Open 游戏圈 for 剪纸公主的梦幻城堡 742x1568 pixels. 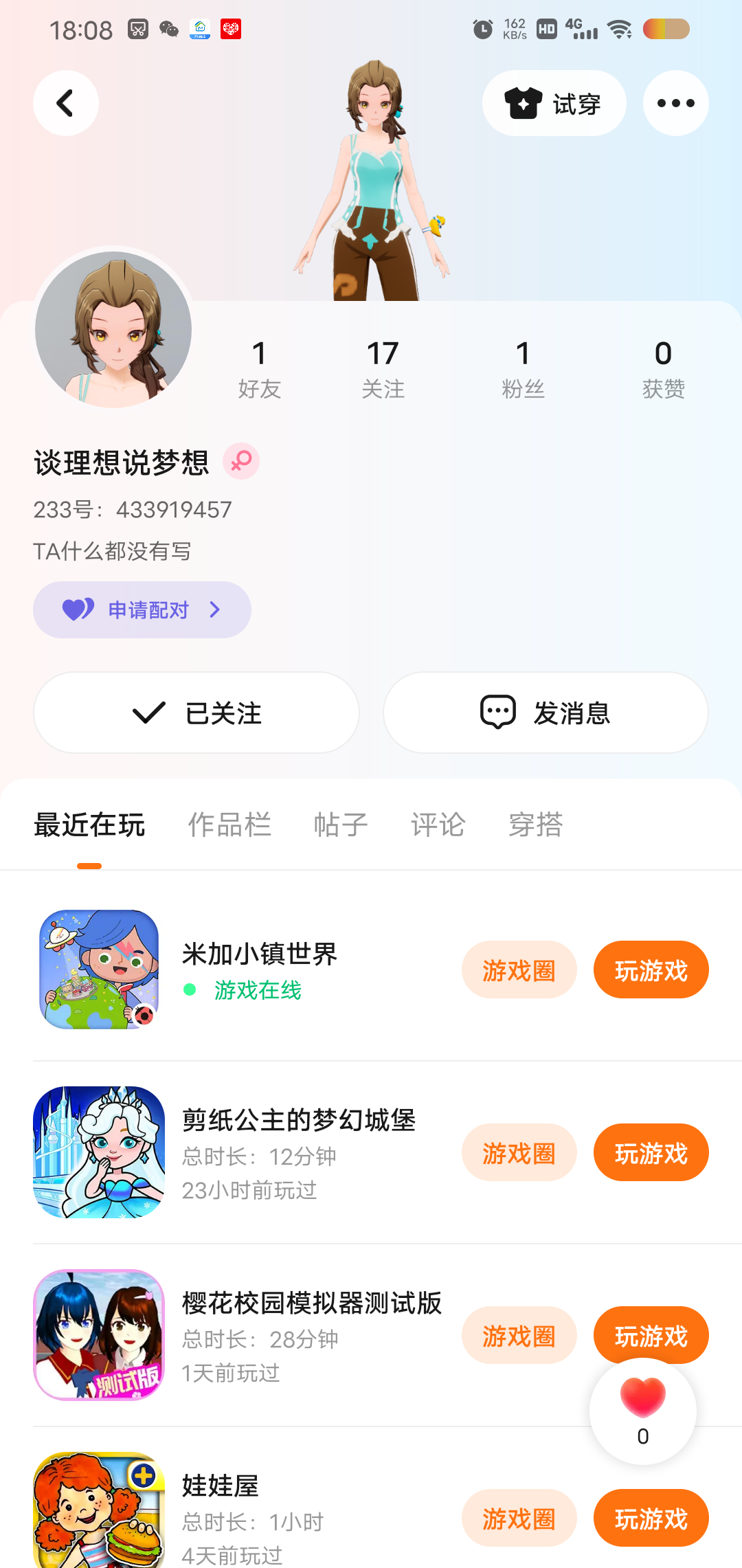coord(519,1152)
